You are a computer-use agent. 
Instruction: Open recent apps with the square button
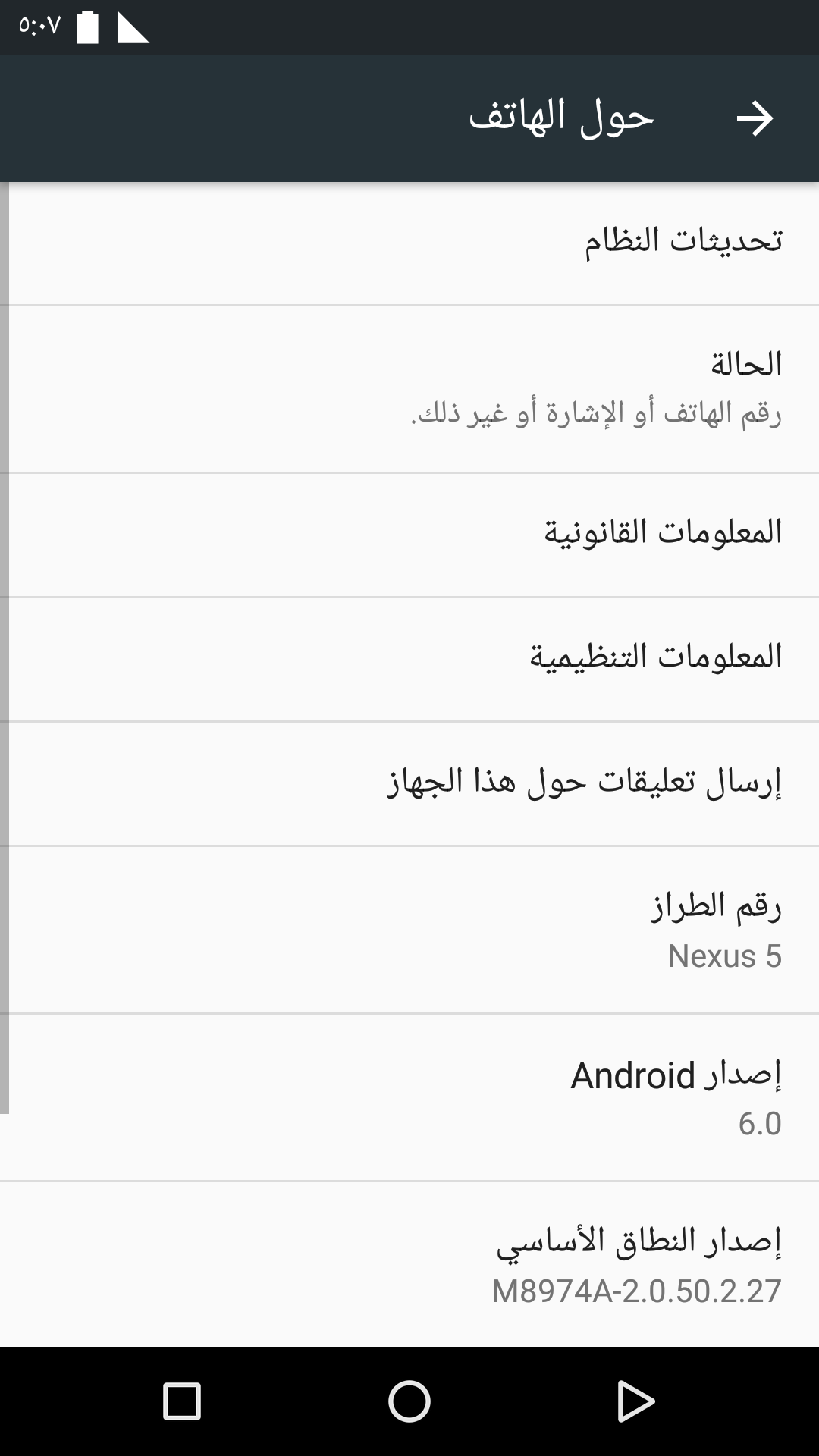coord(182,1401)
